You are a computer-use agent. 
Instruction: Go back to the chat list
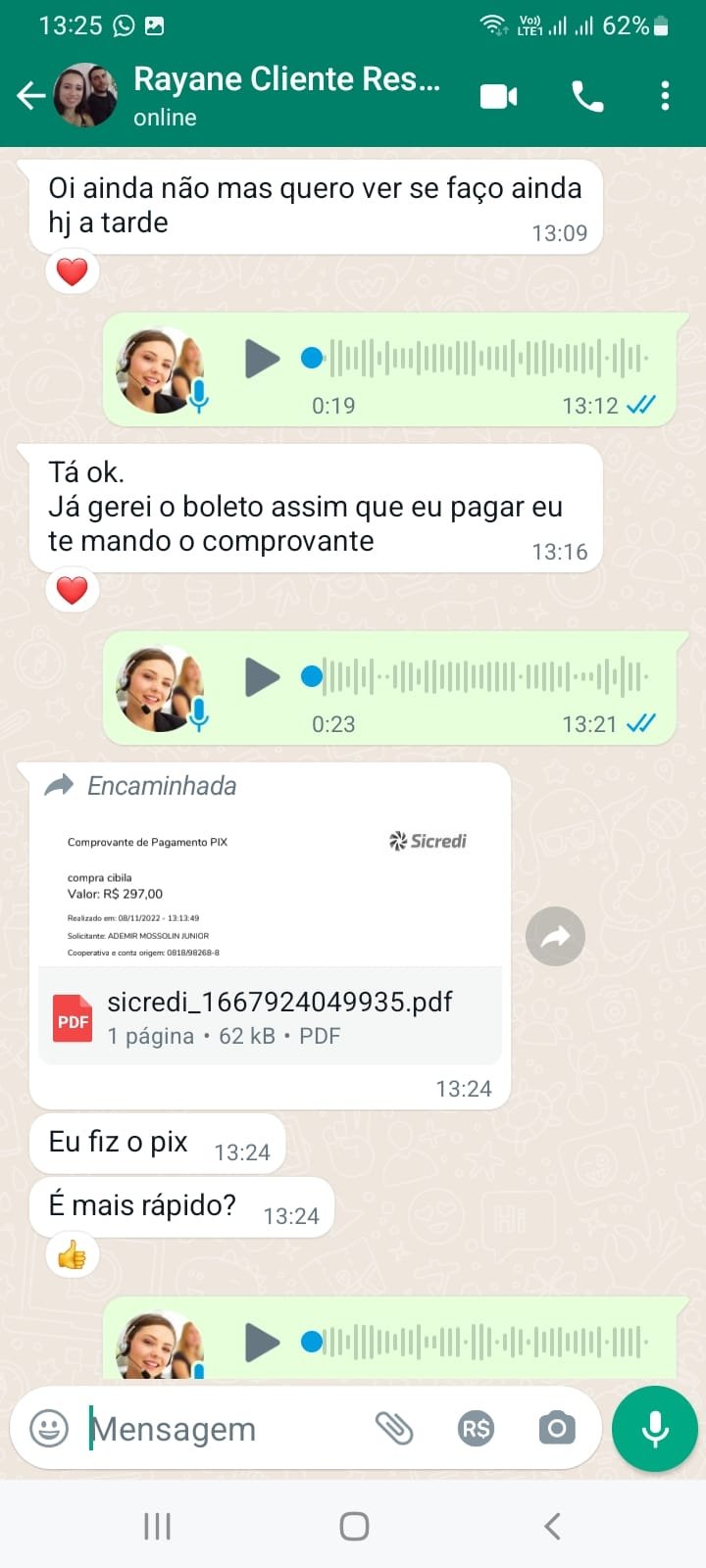[30, 96]
